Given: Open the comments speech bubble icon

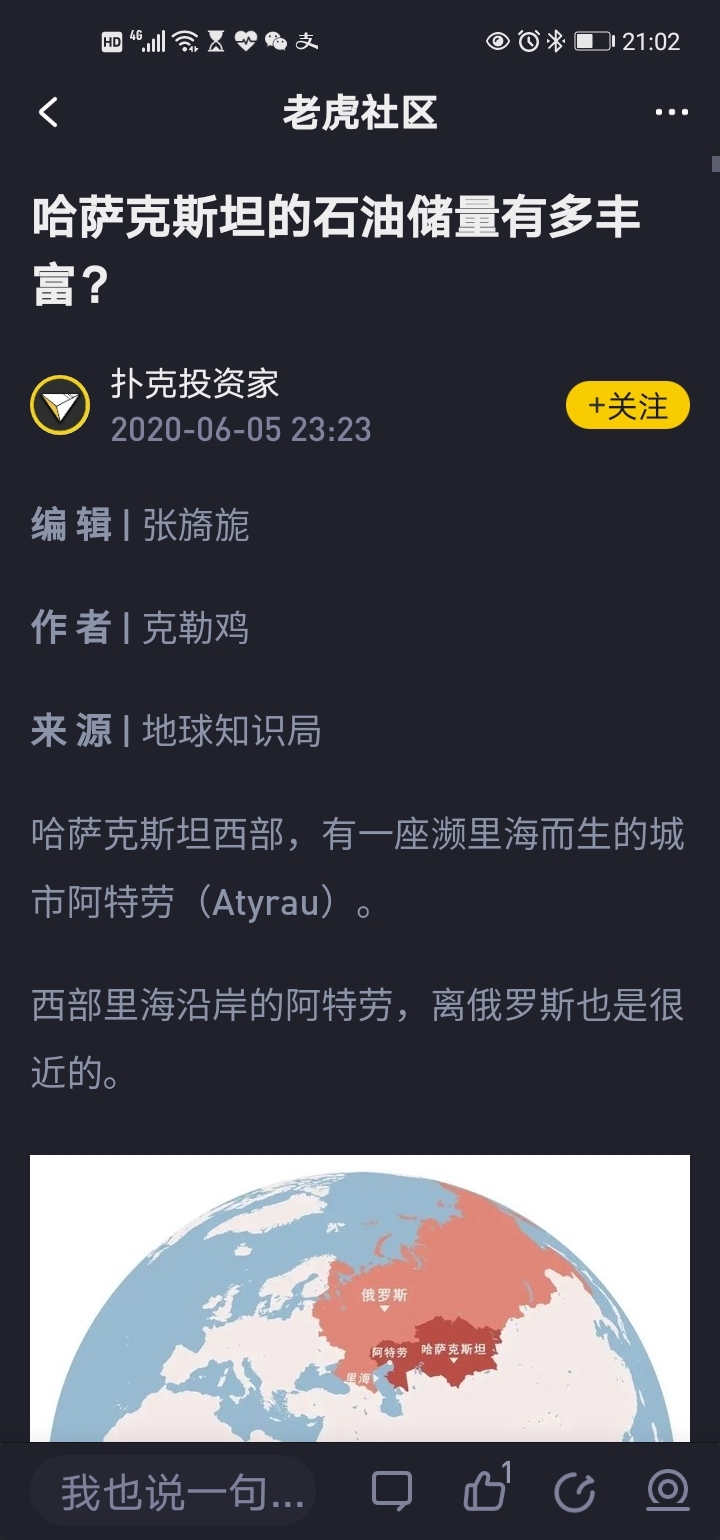Looking at the screenshot, I should click(x=392, y=1491).
